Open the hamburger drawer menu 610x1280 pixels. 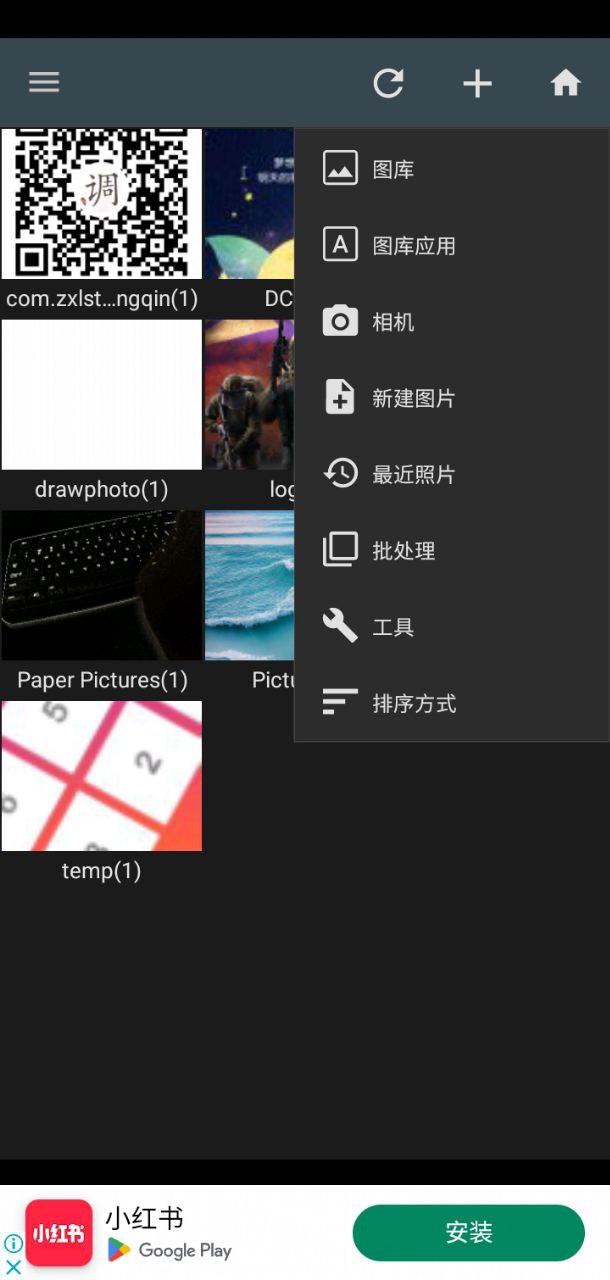(44, 83)
